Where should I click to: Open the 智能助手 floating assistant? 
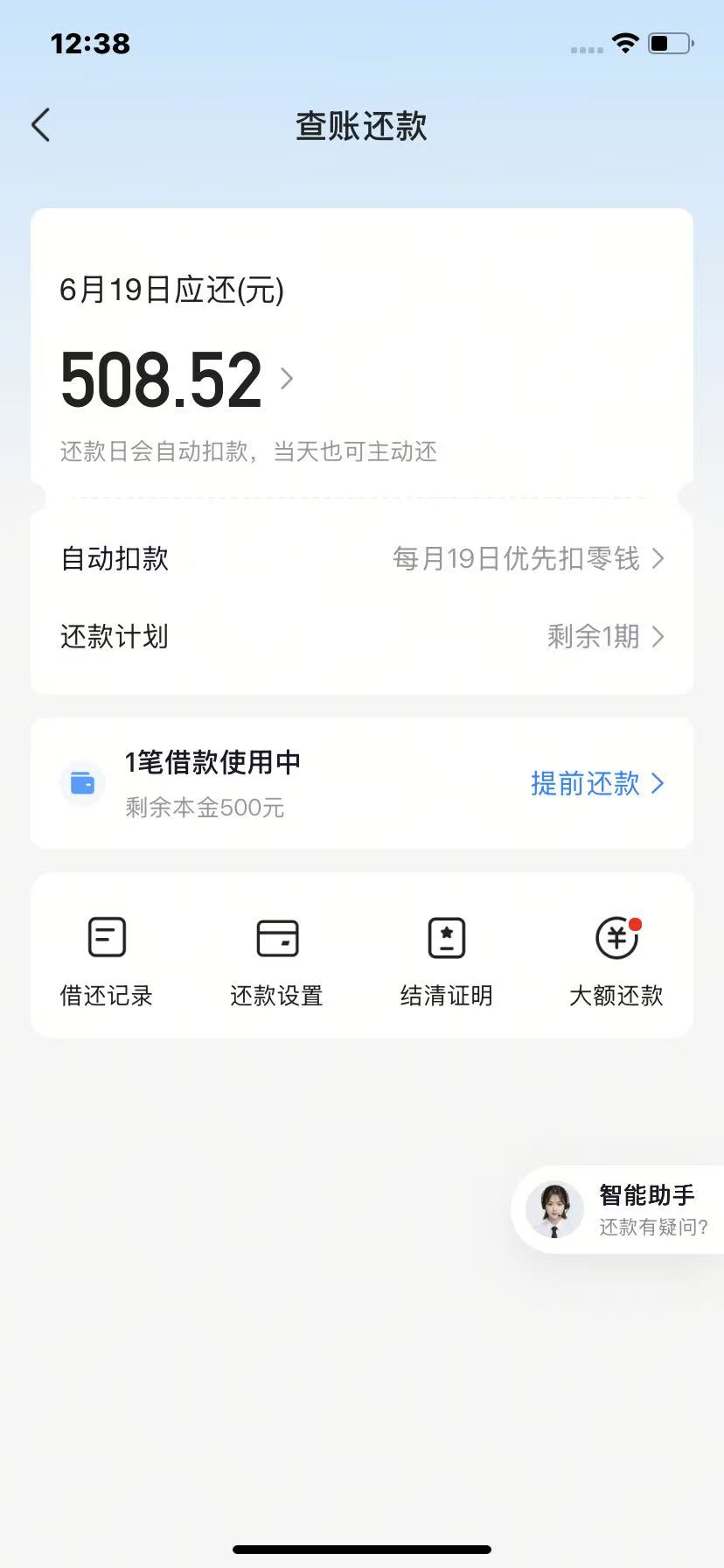(618, 1209)
